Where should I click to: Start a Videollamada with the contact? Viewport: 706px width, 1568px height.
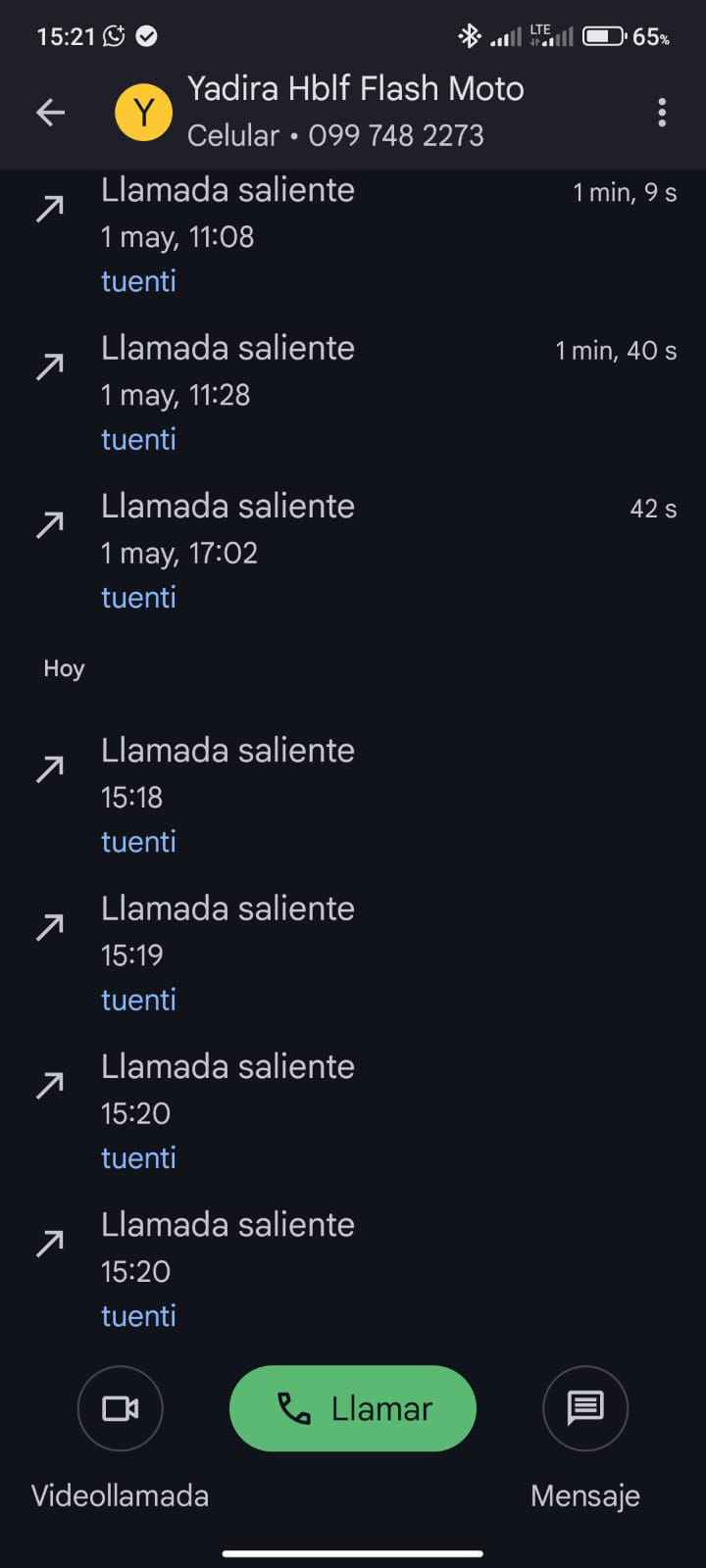click(120, 1408)
